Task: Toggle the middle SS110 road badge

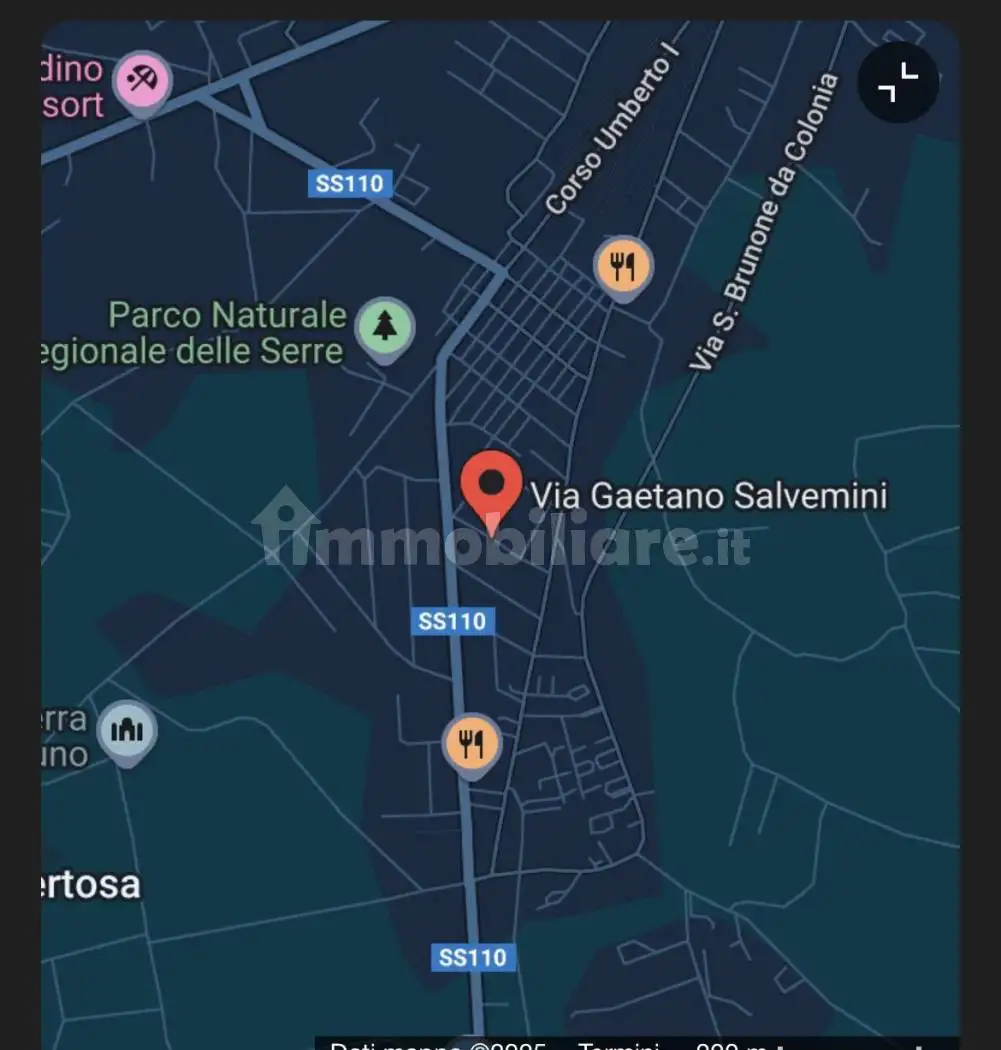Action: pyautogui.click(x=452, y=621)
